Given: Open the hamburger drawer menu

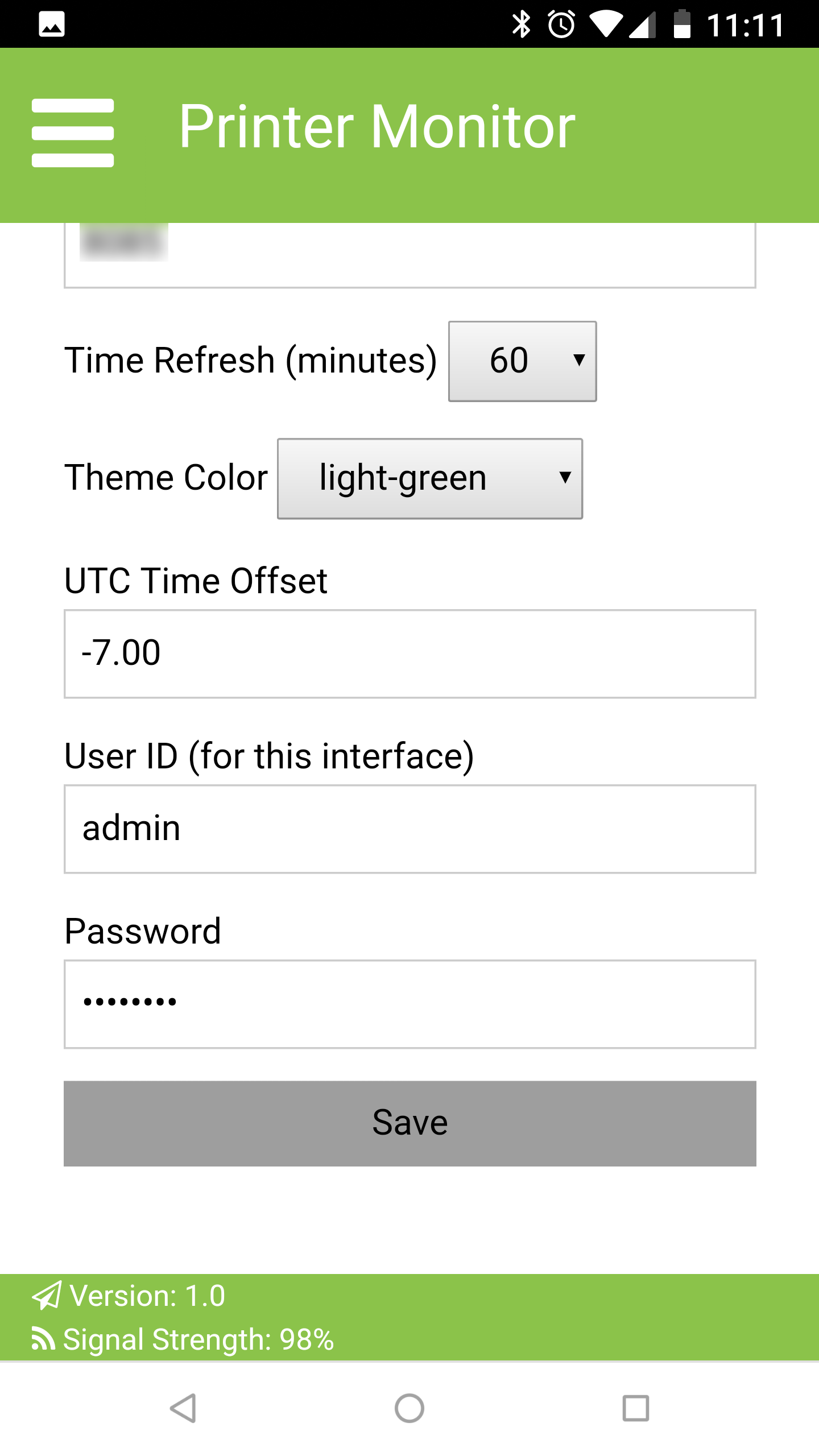Looking at the screenshot, I should pyautogui.click(x=73, y=133).
